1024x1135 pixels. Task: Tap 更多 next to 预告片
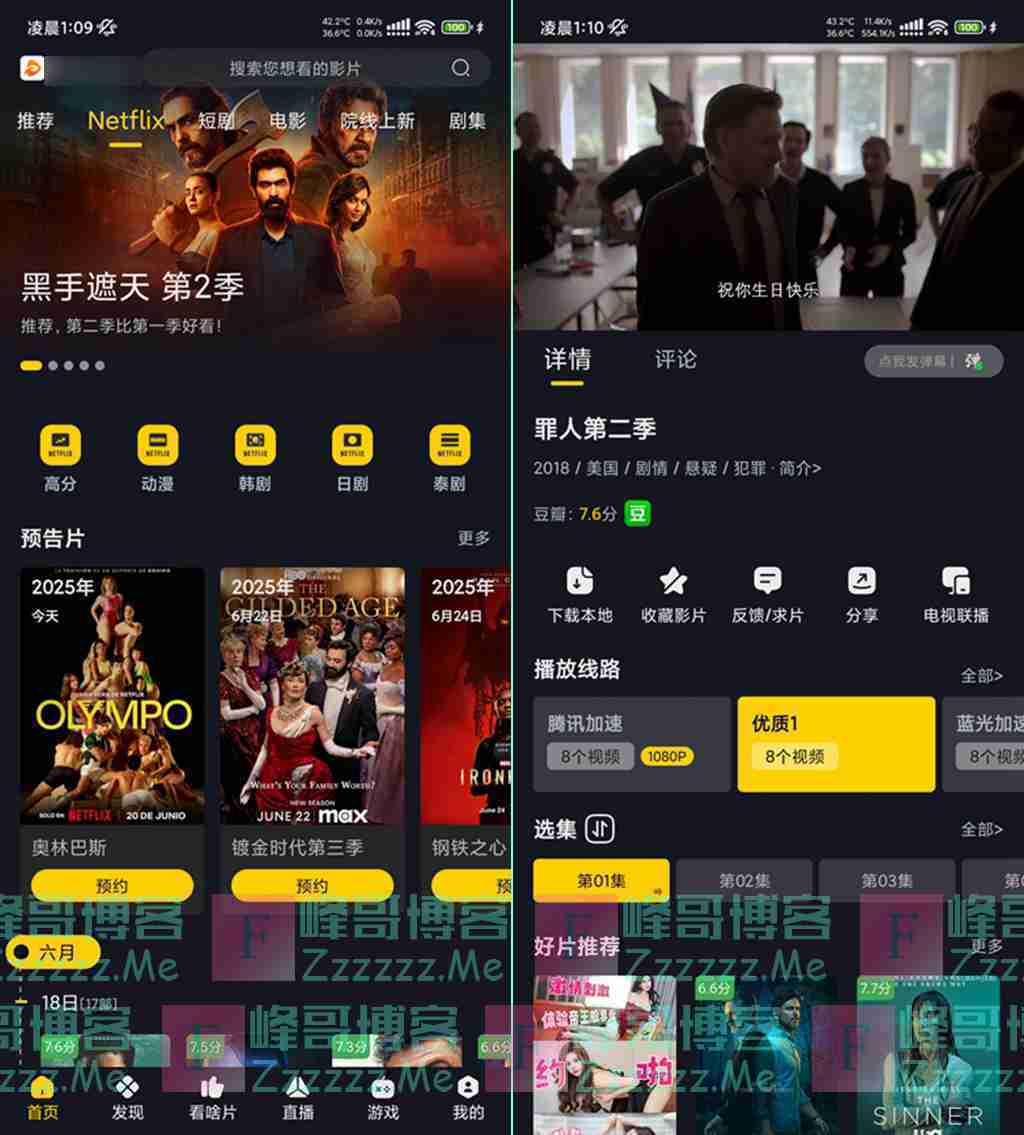[474, 538]
